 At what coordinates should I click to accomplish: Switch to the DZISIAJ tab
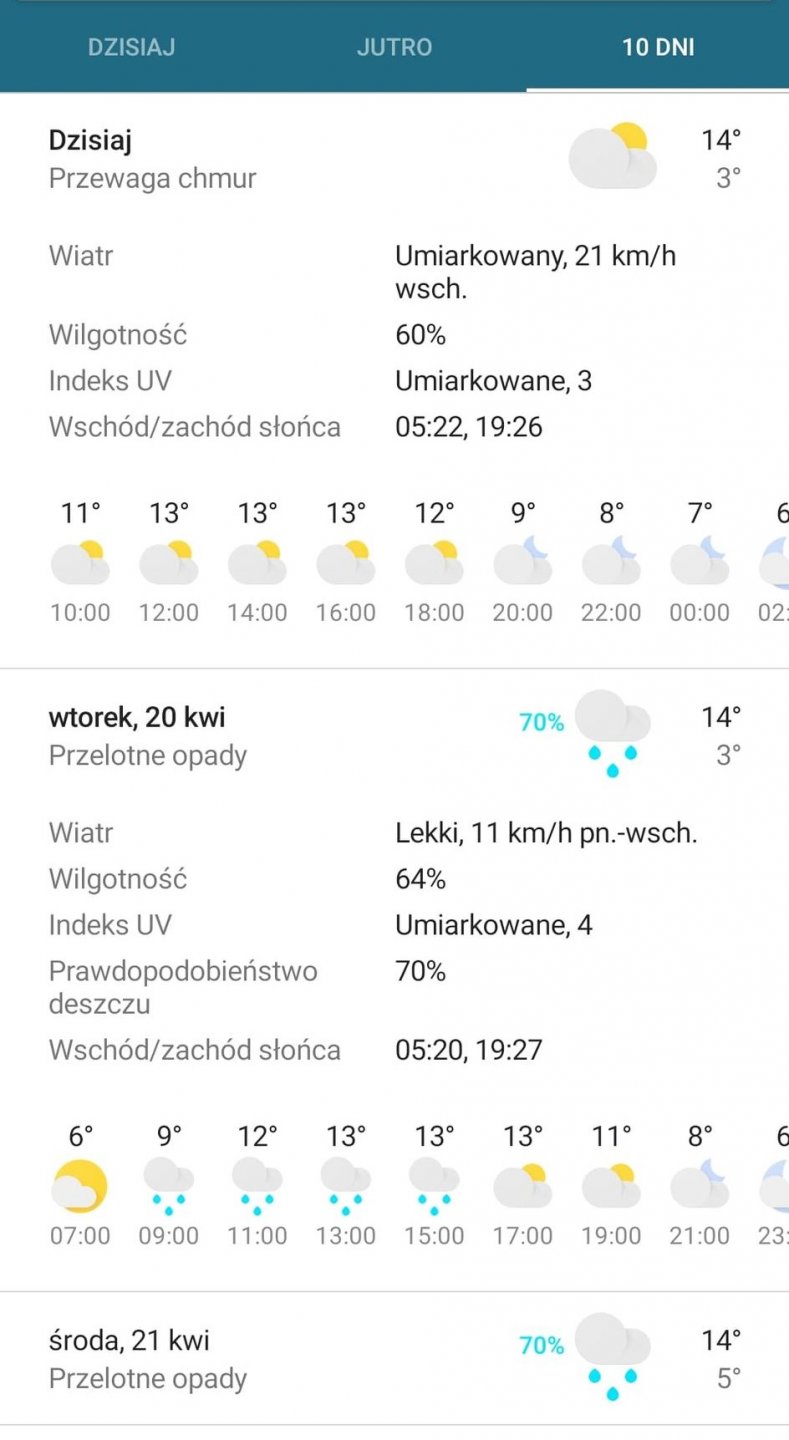[x=131, y=47]
